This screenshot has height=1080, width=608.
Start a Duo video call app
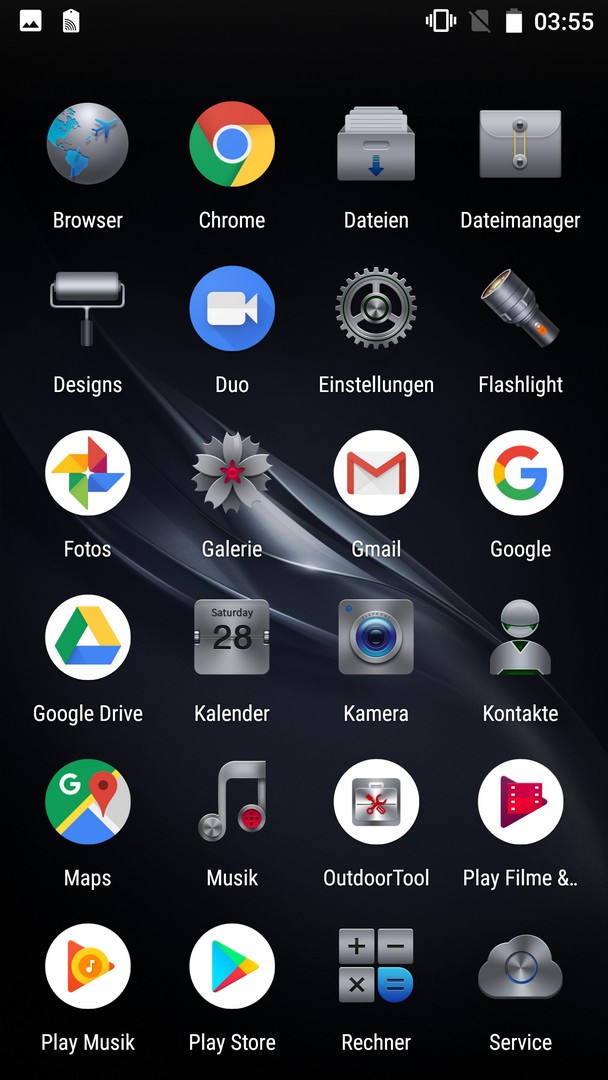click(232, 309)
